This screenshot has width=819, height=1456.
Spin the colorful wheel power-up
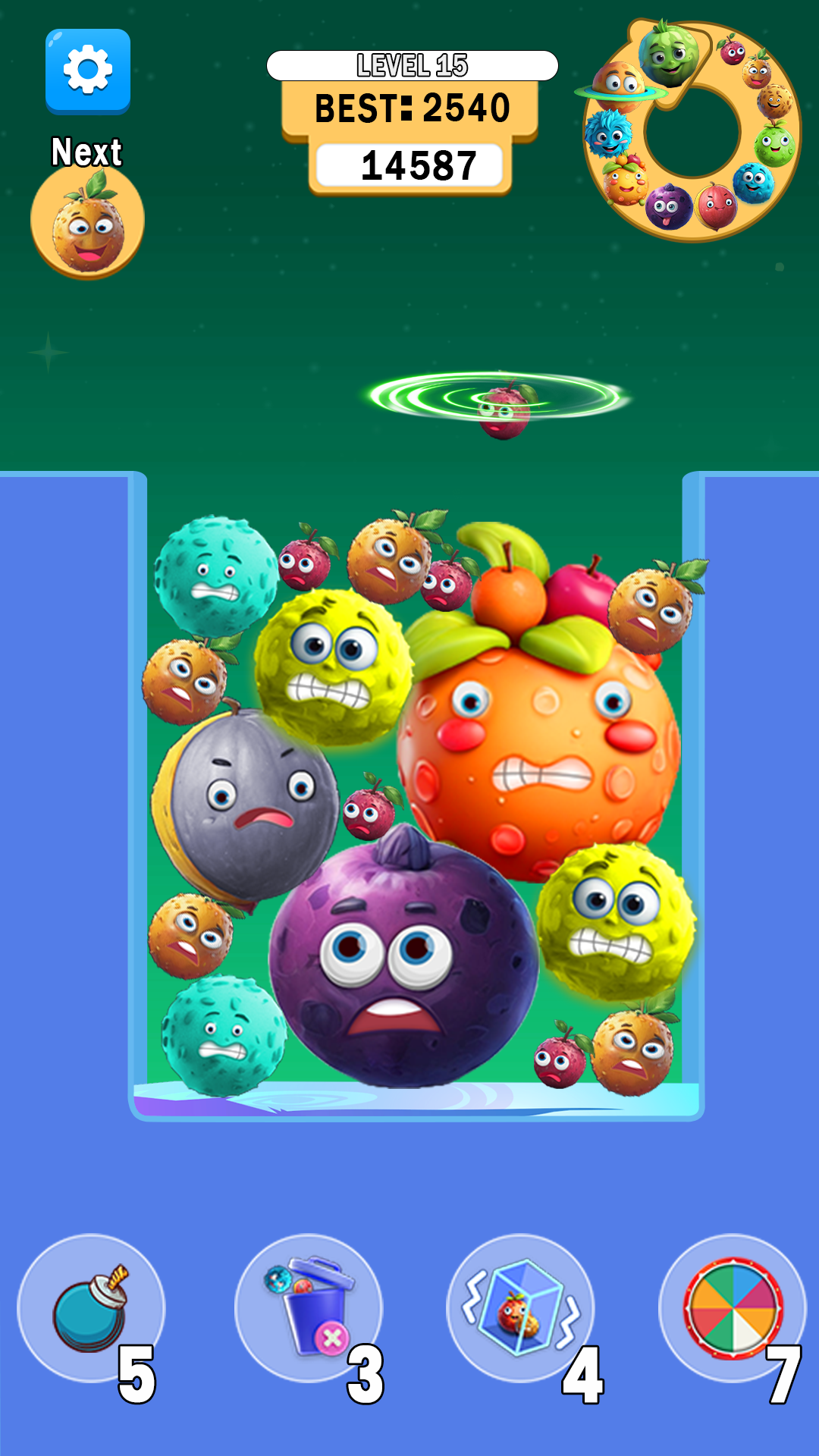732,1308
